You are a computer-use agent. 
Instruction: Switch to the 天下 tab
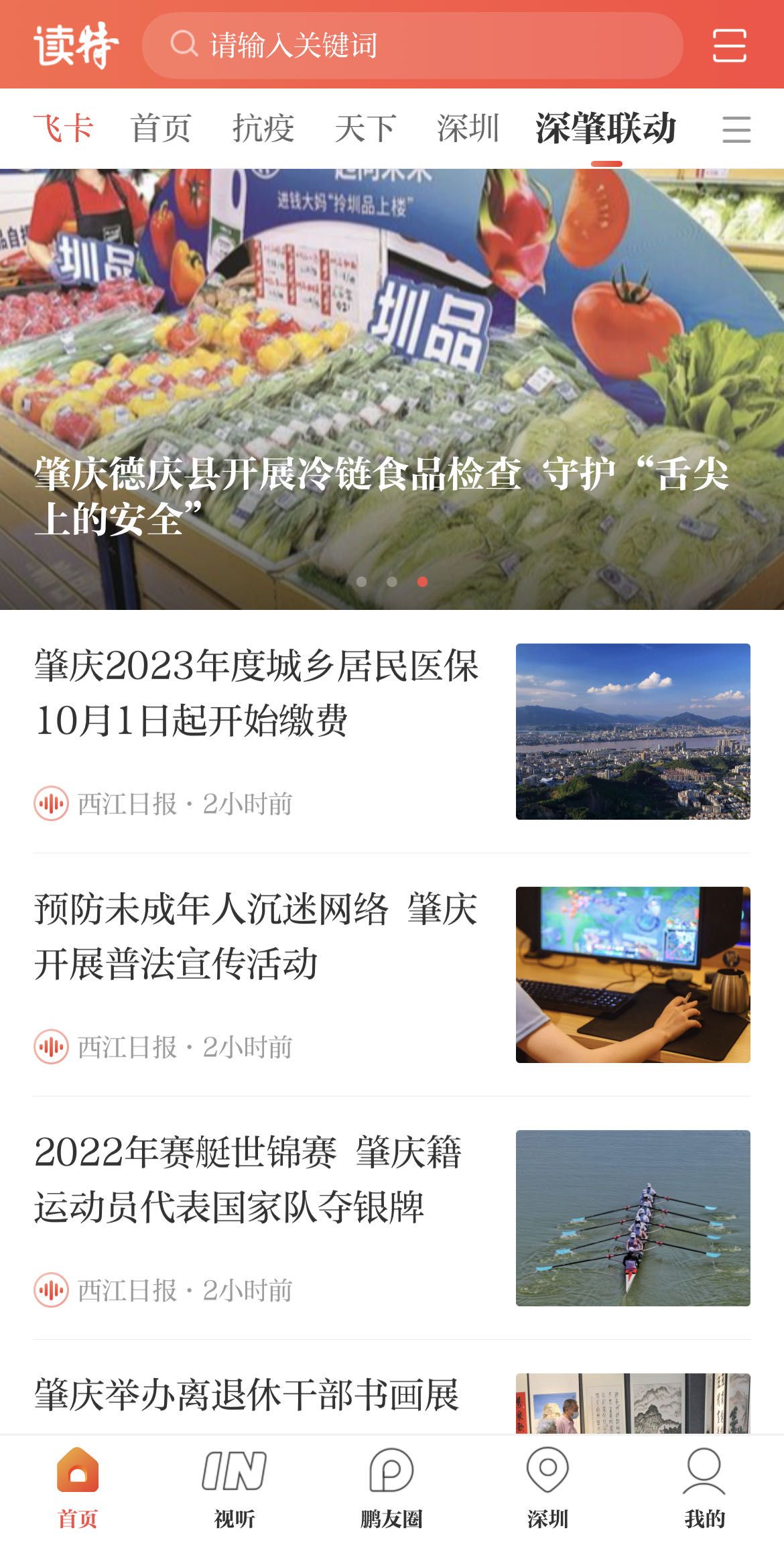click(365, 128)
